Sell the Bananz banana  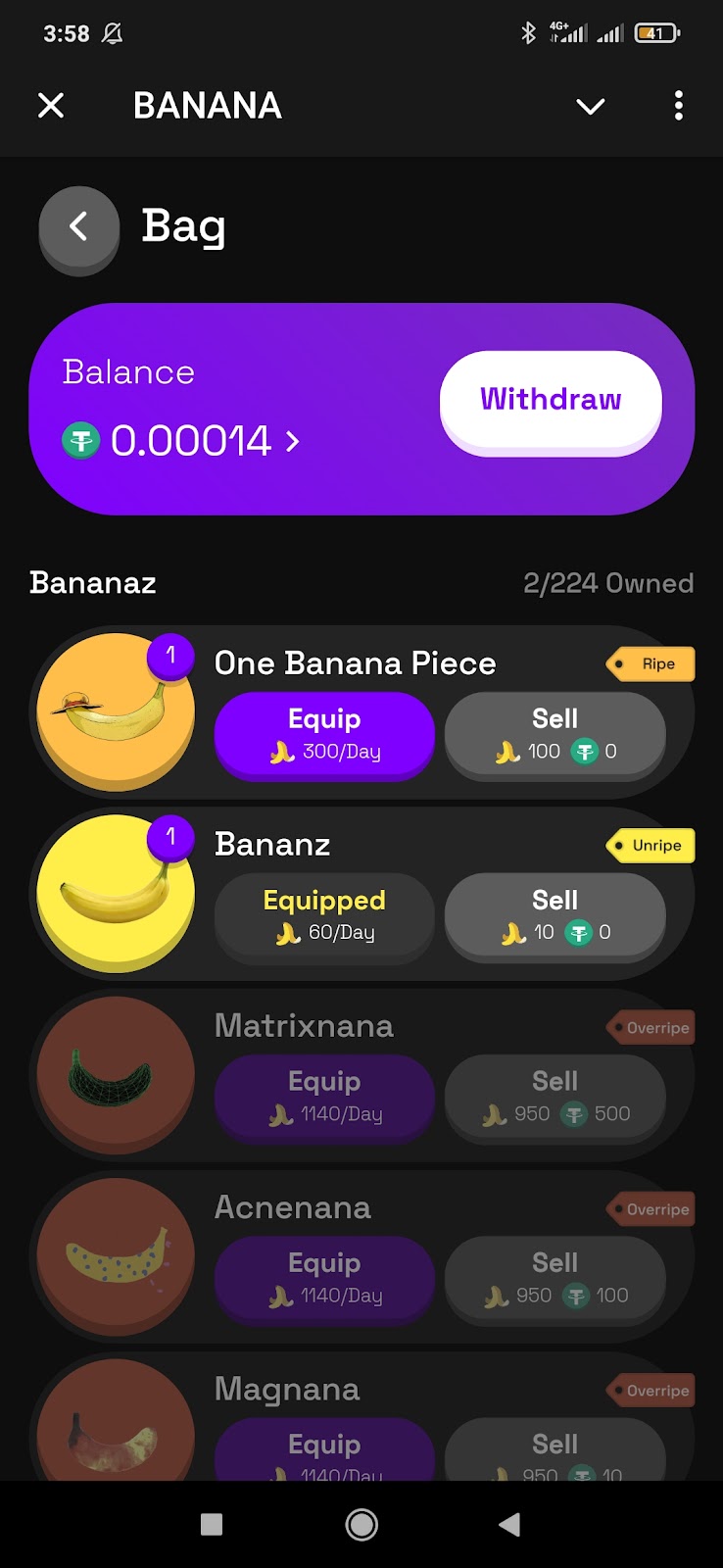point(554,915)
